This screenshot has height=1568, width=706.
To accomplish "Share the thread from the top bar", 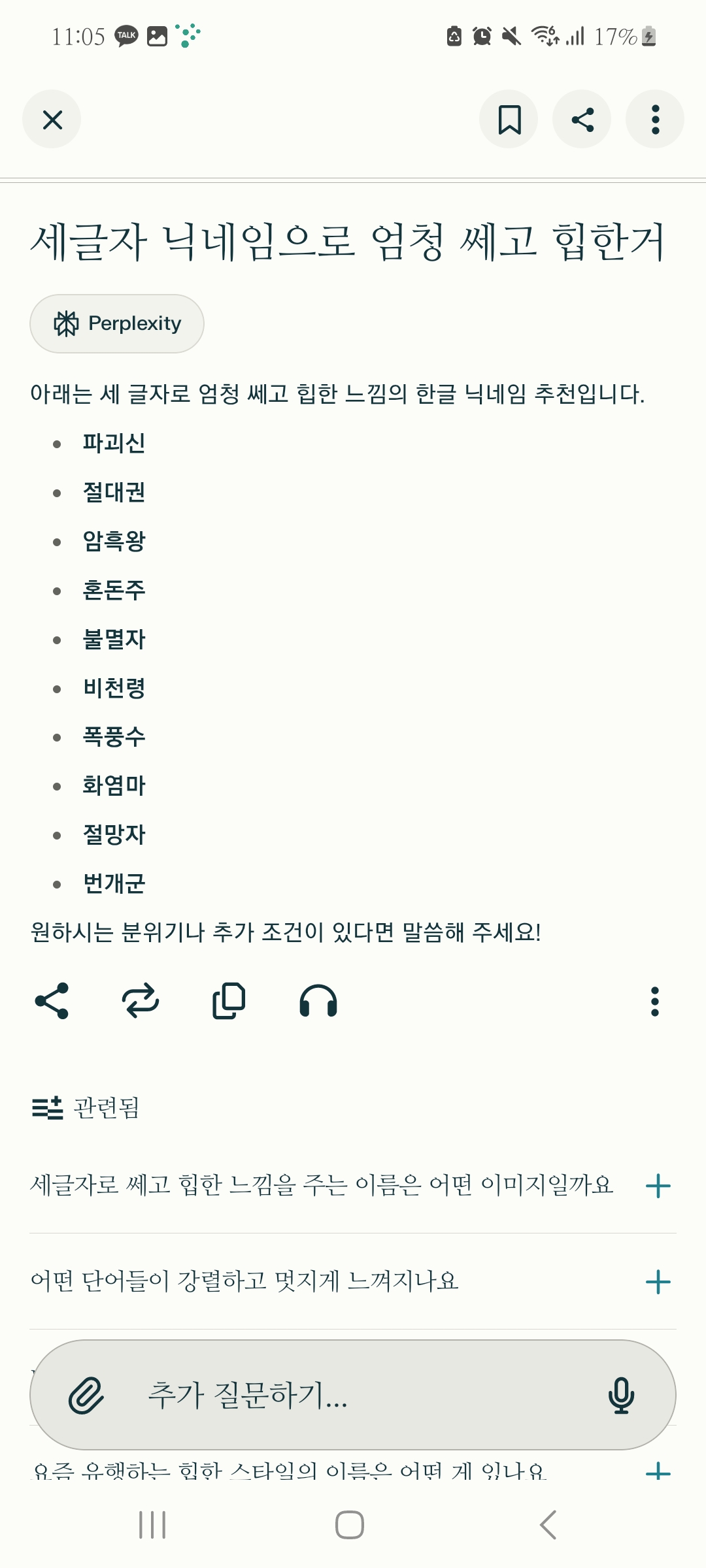I will coord(582,120).
